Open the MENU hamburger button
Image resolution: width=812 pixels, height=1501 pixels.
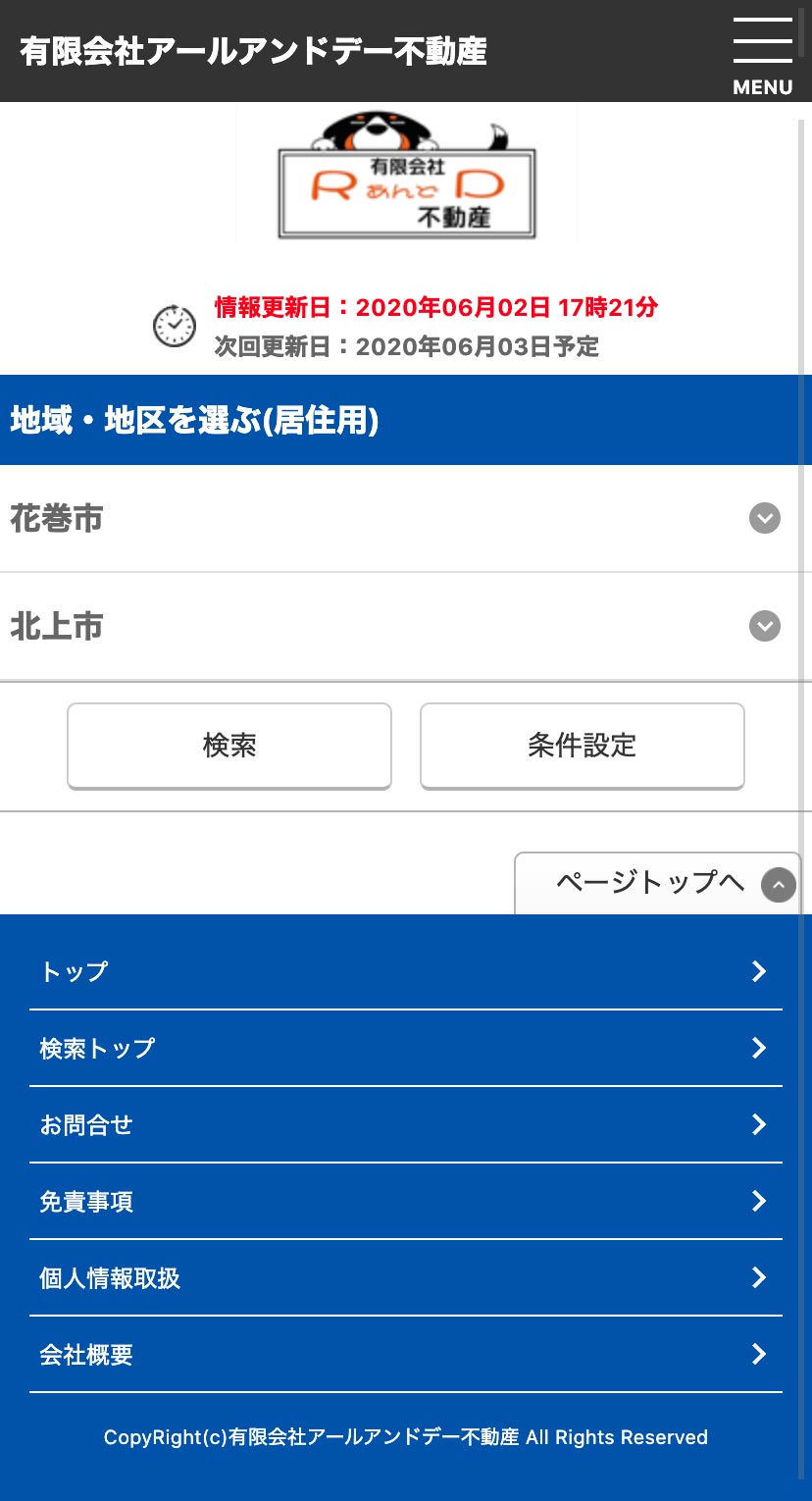coord(762,54)
